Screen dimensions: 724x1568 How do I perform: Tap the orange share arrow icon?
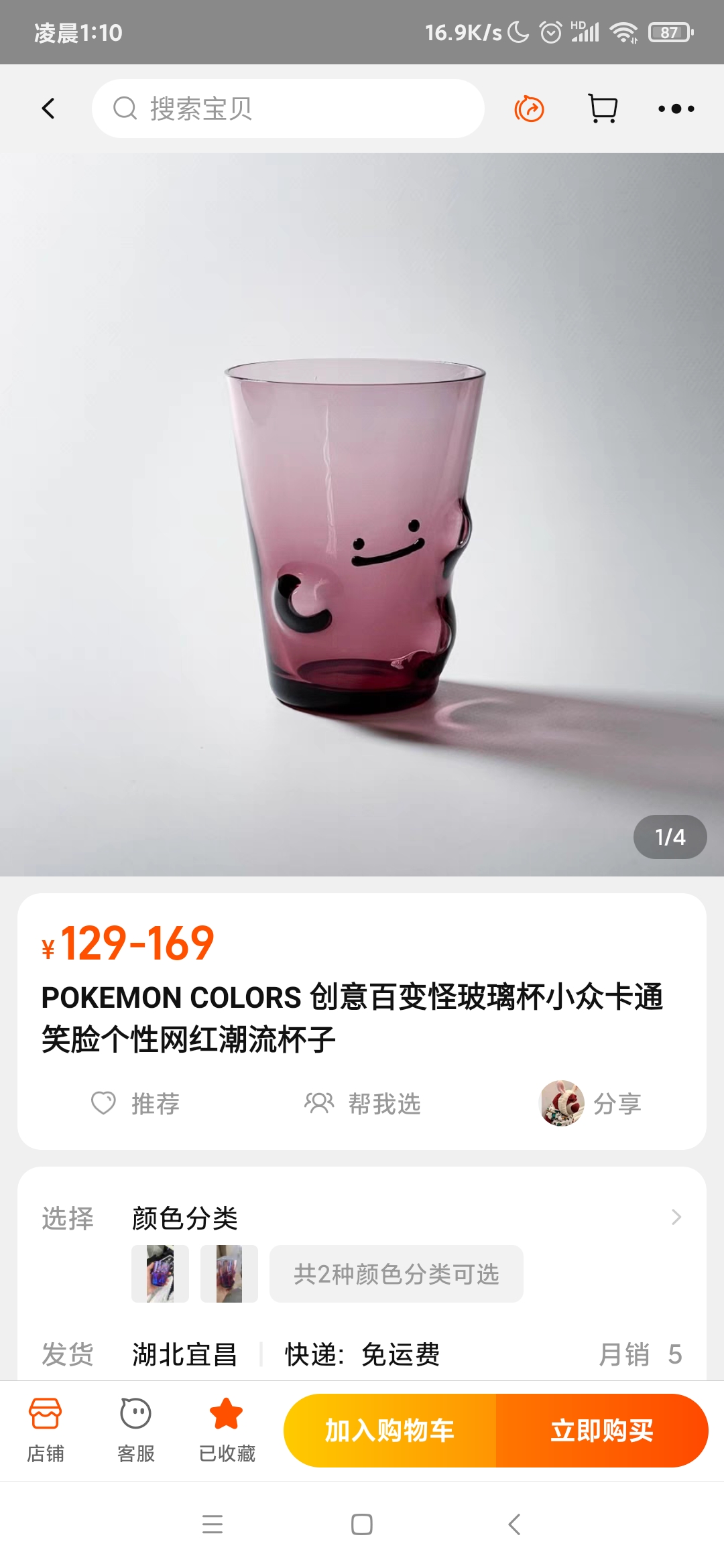point(529,109)
